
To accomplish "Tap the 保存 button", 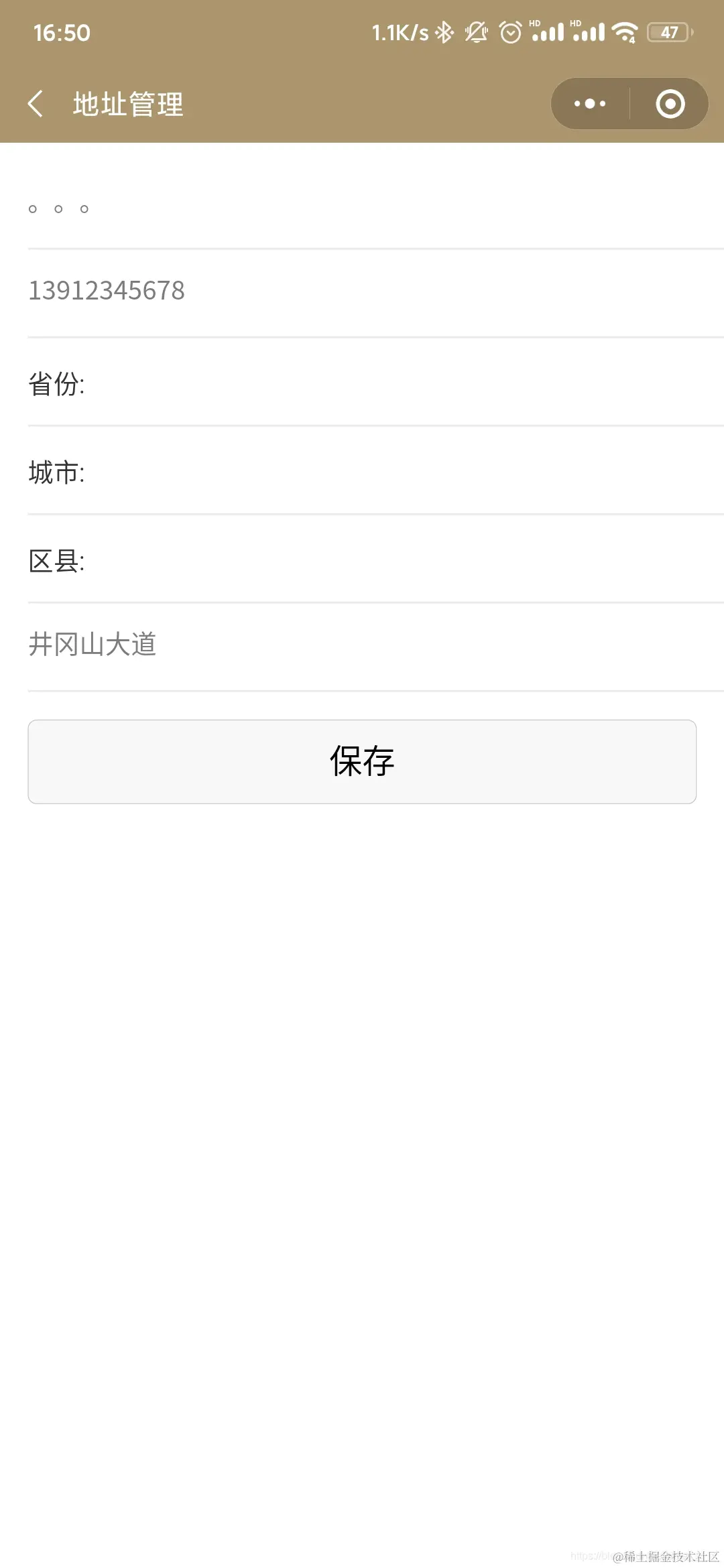I will [x=362, y=761].
